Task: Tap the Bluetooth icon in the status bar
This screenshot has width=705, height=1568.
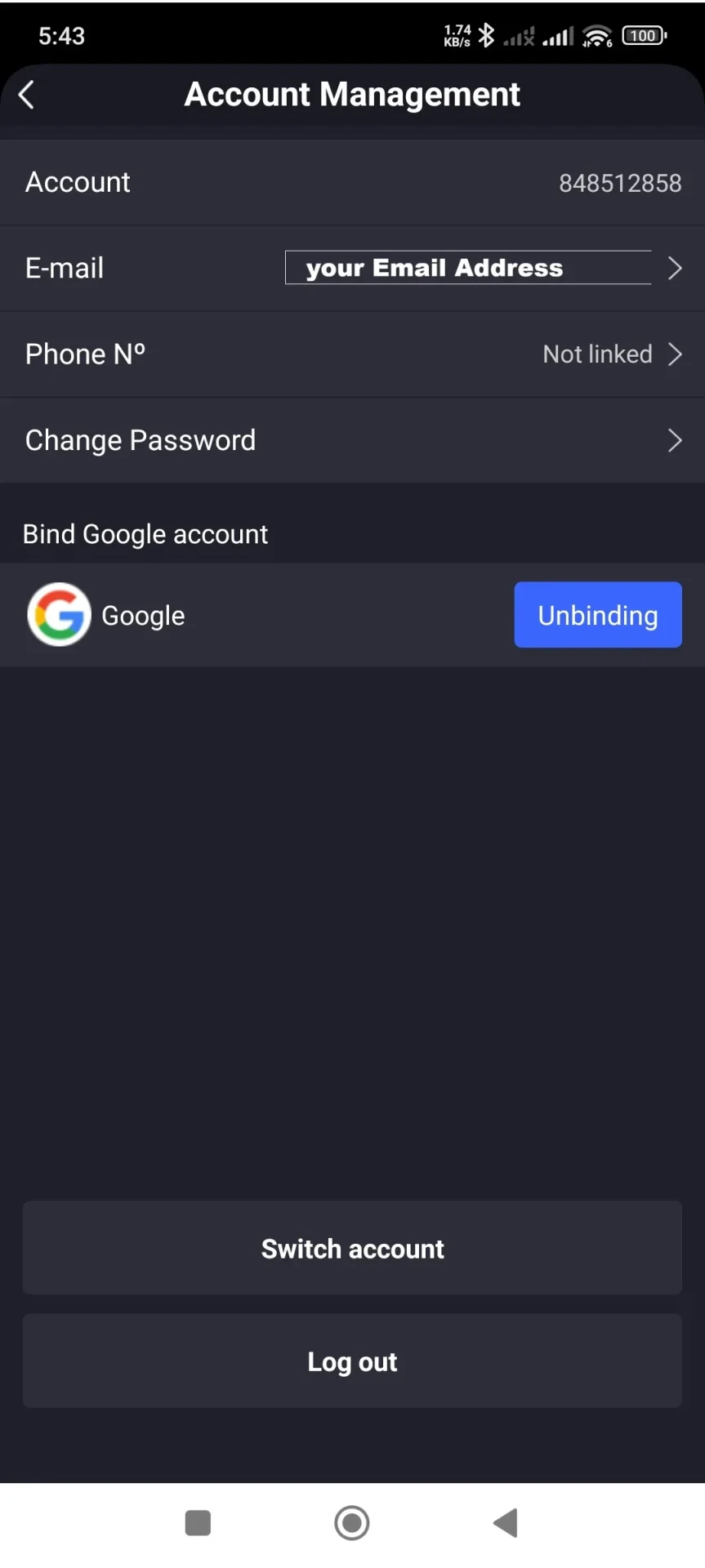Action: pyautogui.click(x=485, y=35)
